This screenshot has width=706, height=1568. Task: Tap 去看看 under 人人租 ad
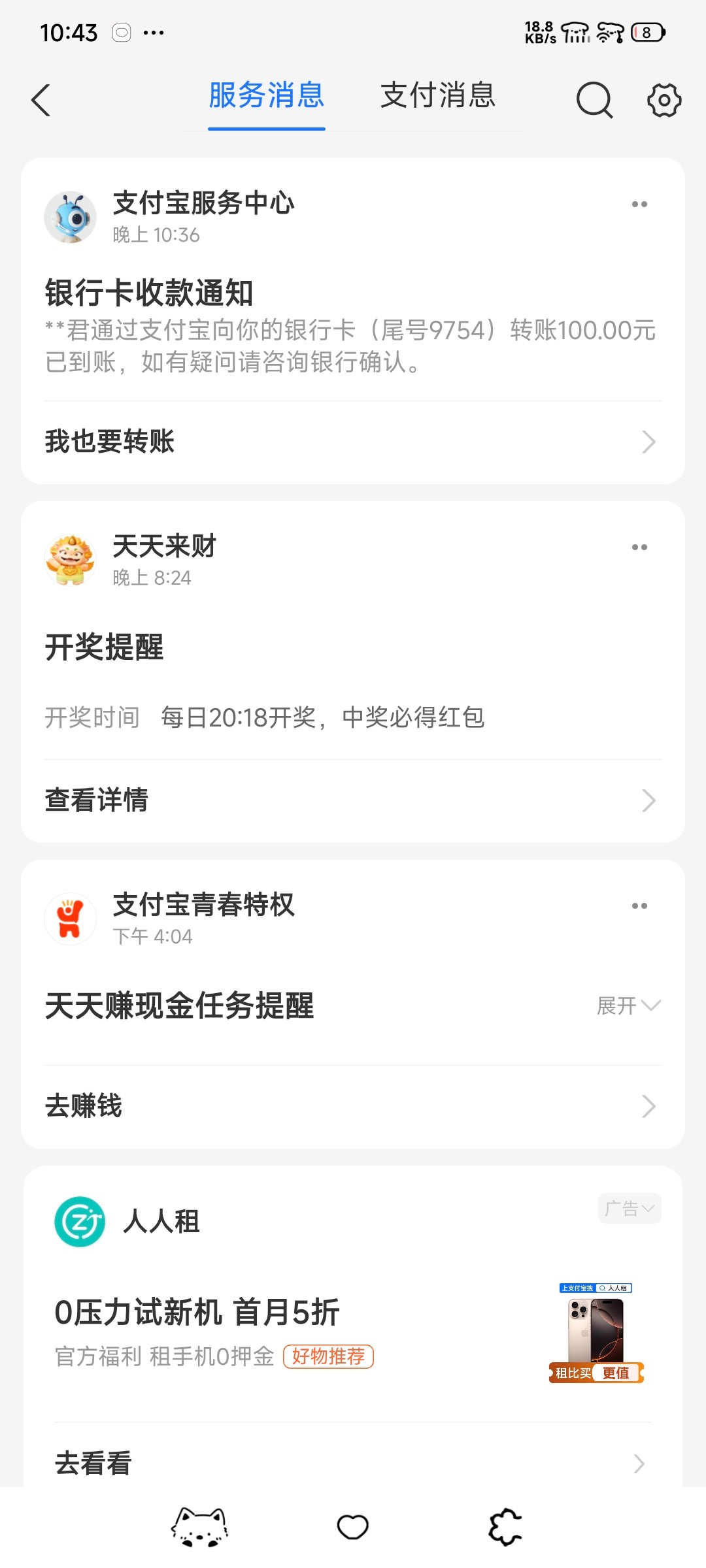click(353, 1463)
